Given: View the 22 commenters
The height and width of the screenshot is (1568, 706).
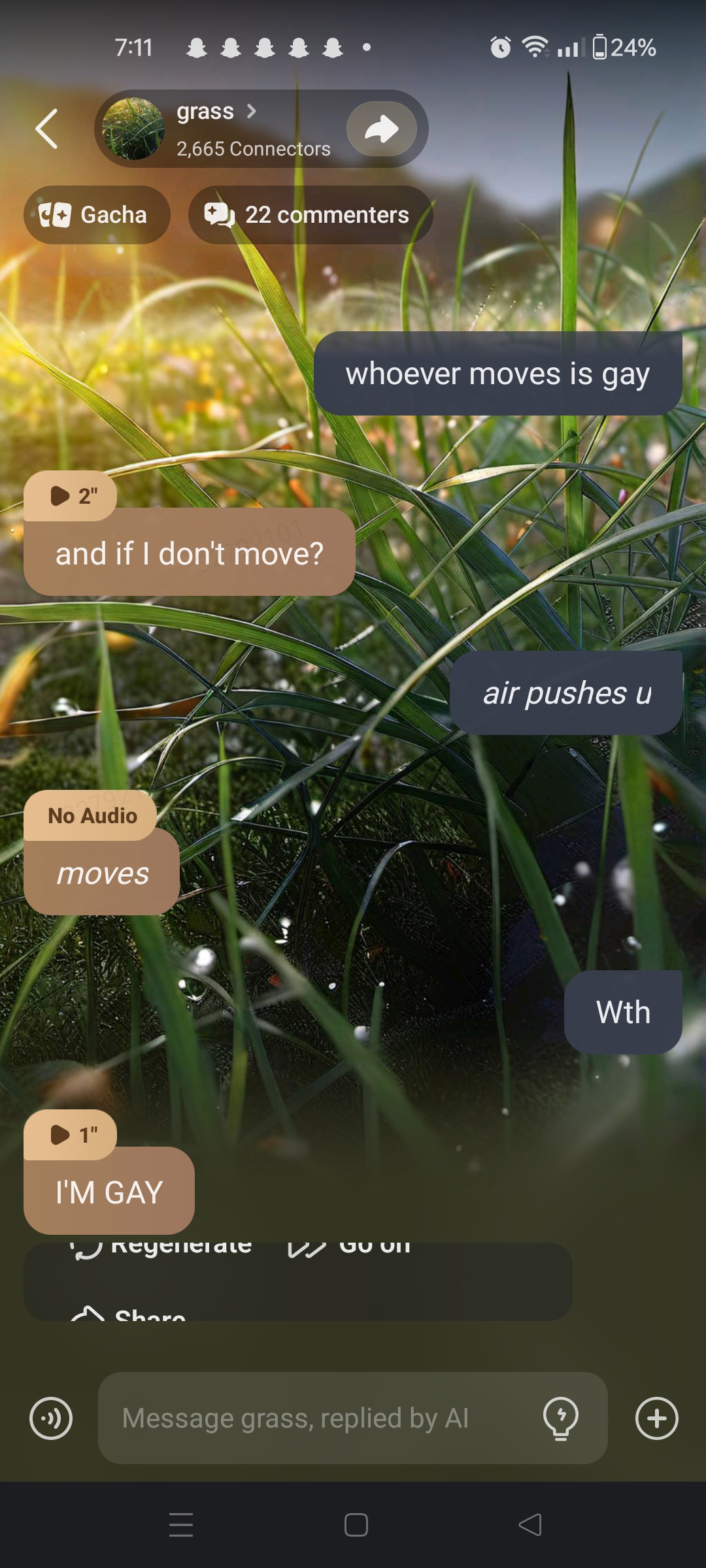Looking at the screenshot, I should click(x=311, y=215).
